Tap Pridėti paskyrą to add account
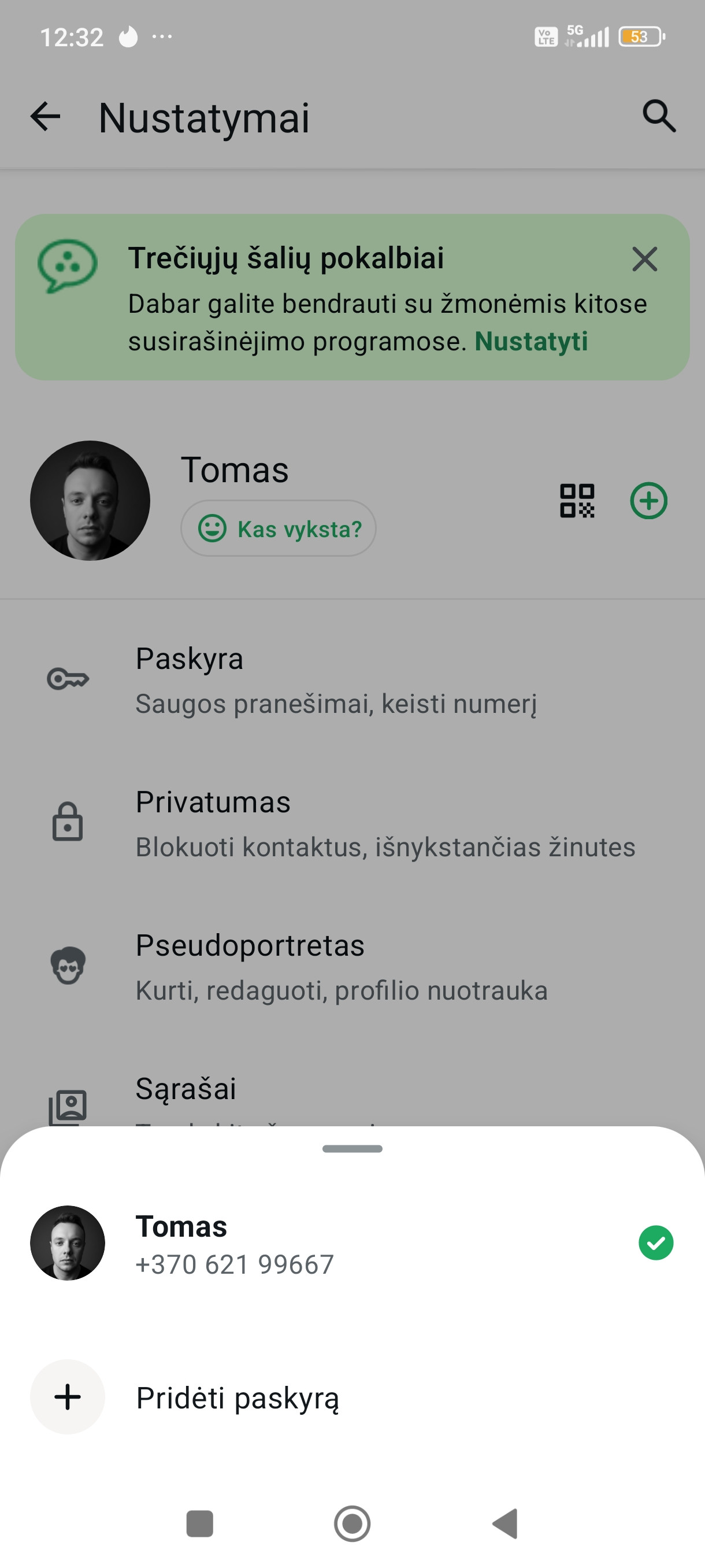 click(x=352, y=1397)
